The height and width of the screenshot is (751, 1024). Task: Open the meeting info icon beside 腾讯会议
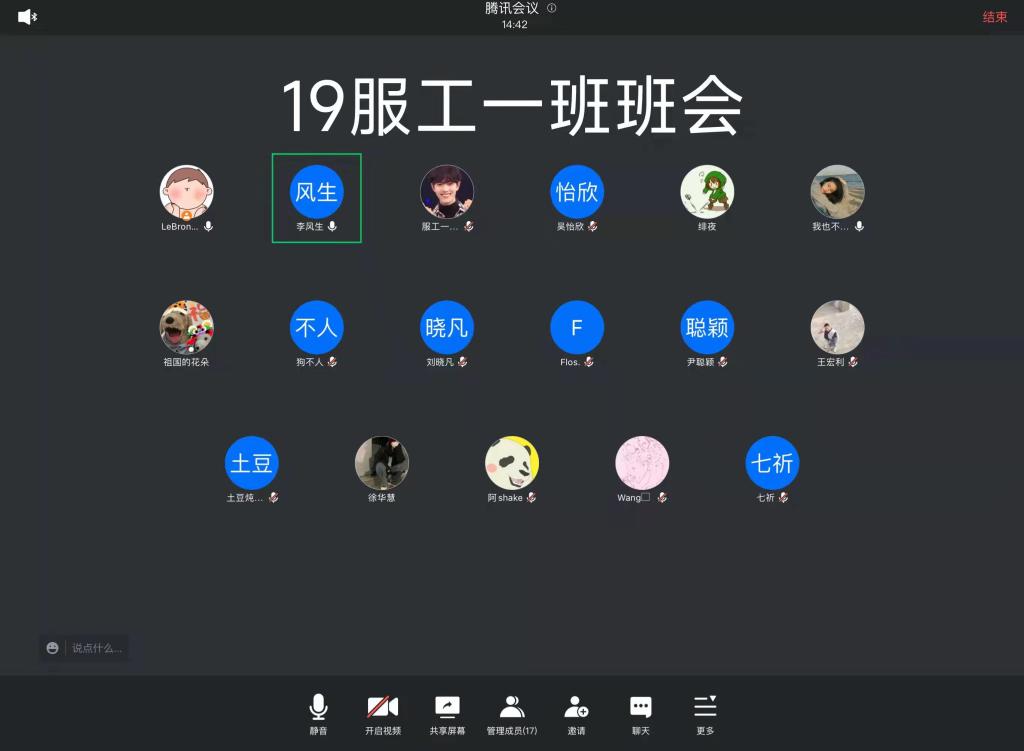point(552,8)
